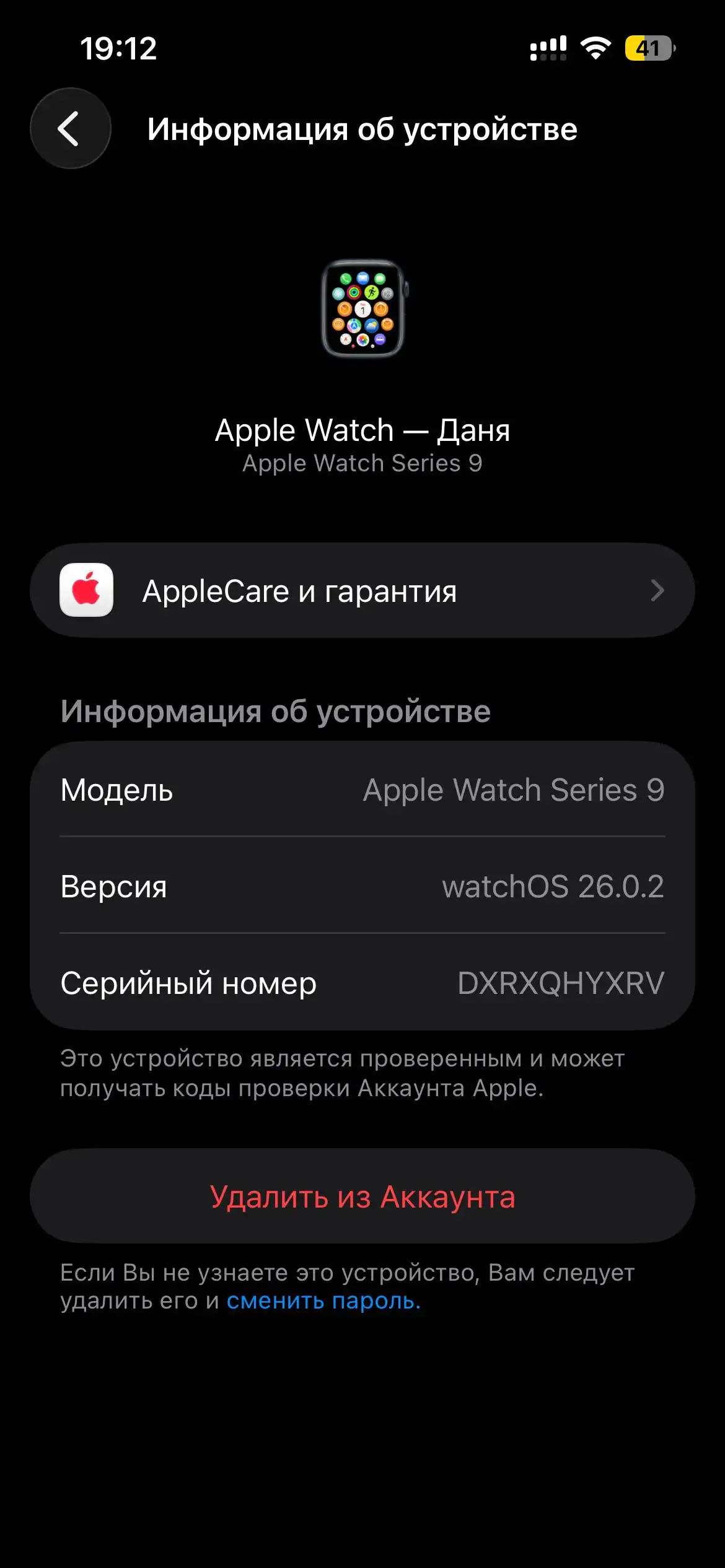This screenshot has height=1568, width=725.
Task: Tap the device name Apple Watch — Даня
Action: pyautogui.click(x=362, y=430)
